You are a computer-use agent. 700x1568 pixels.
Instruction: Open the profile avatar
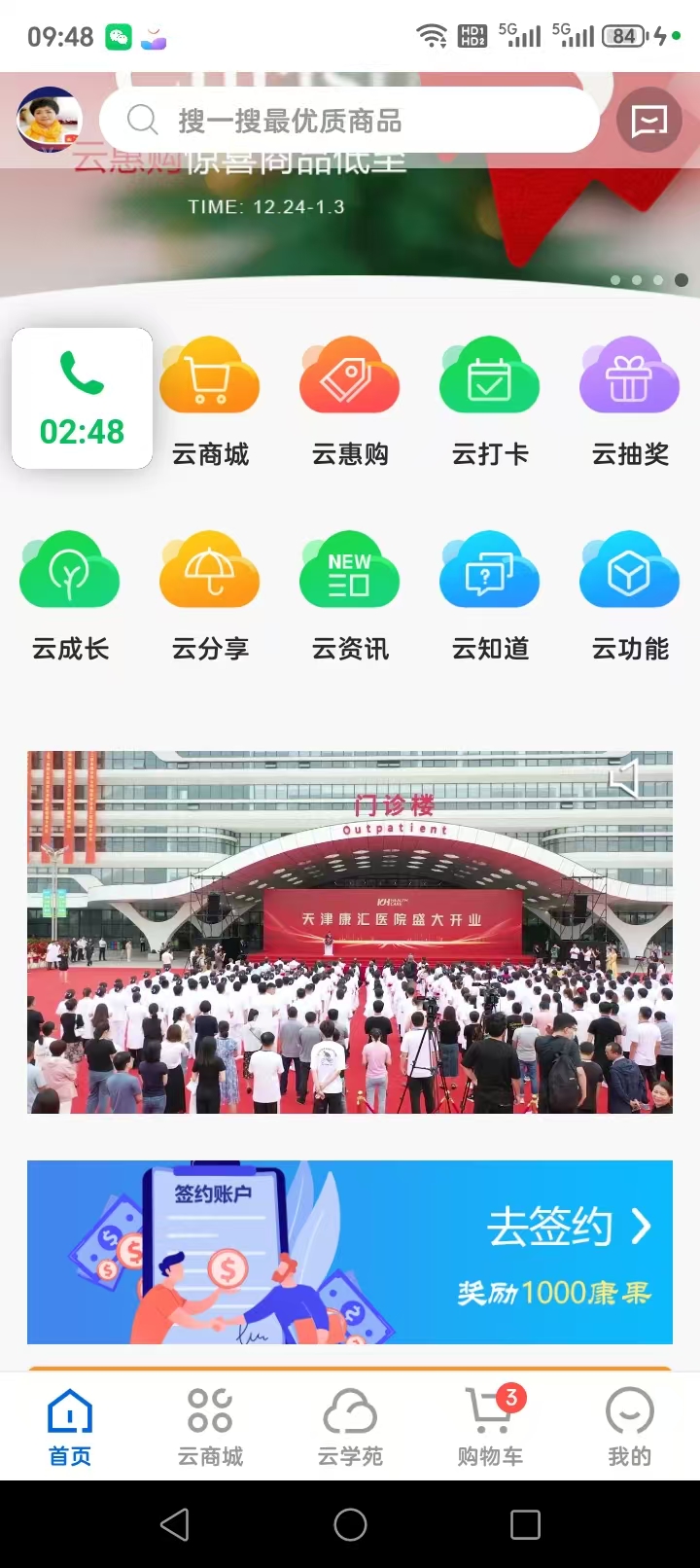[49, 120]
